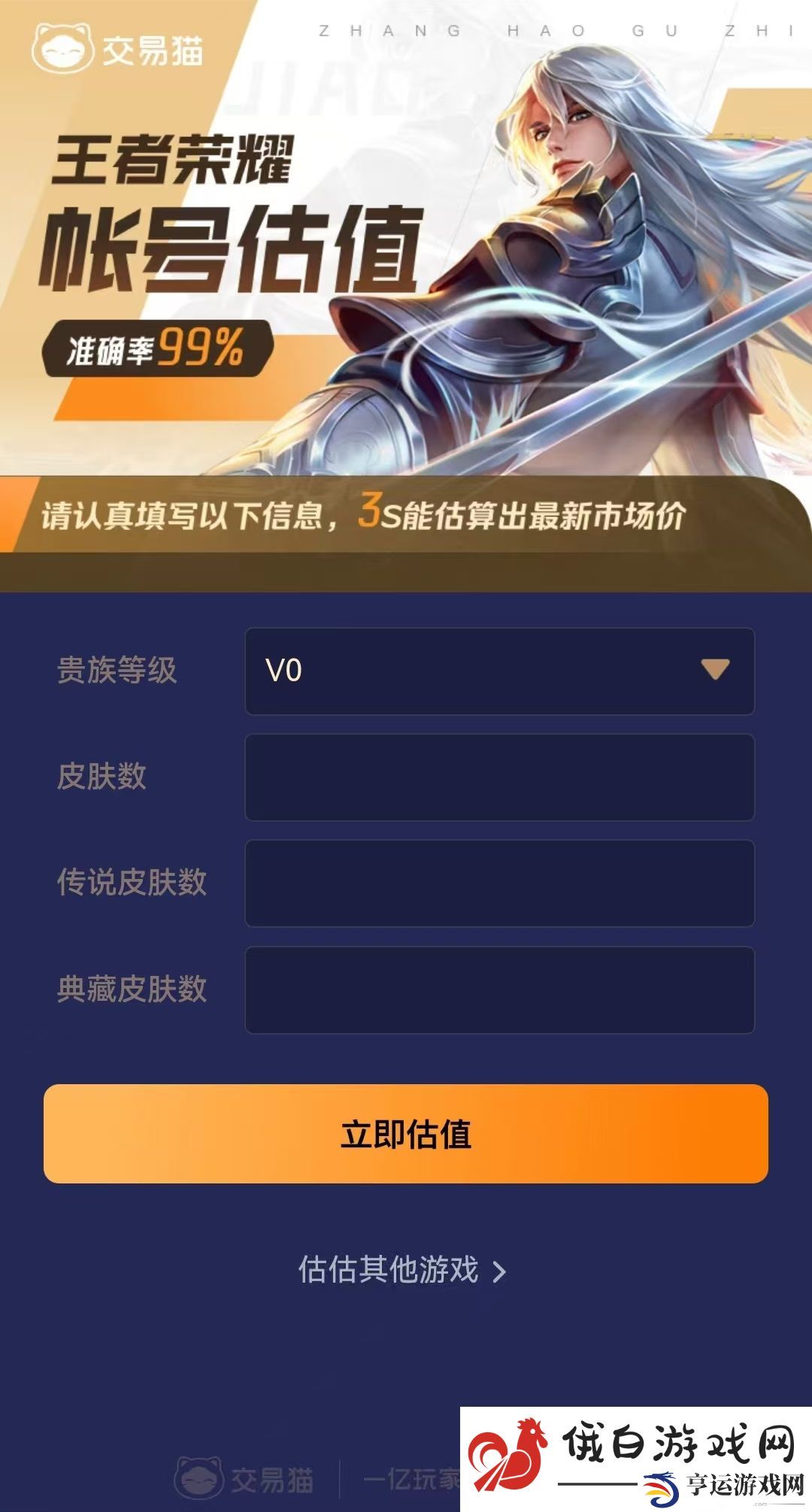Tap the 皮肤数 input field
Image resolution: width=812 pixels, height=1512 pixels.
tap(499, 777)
